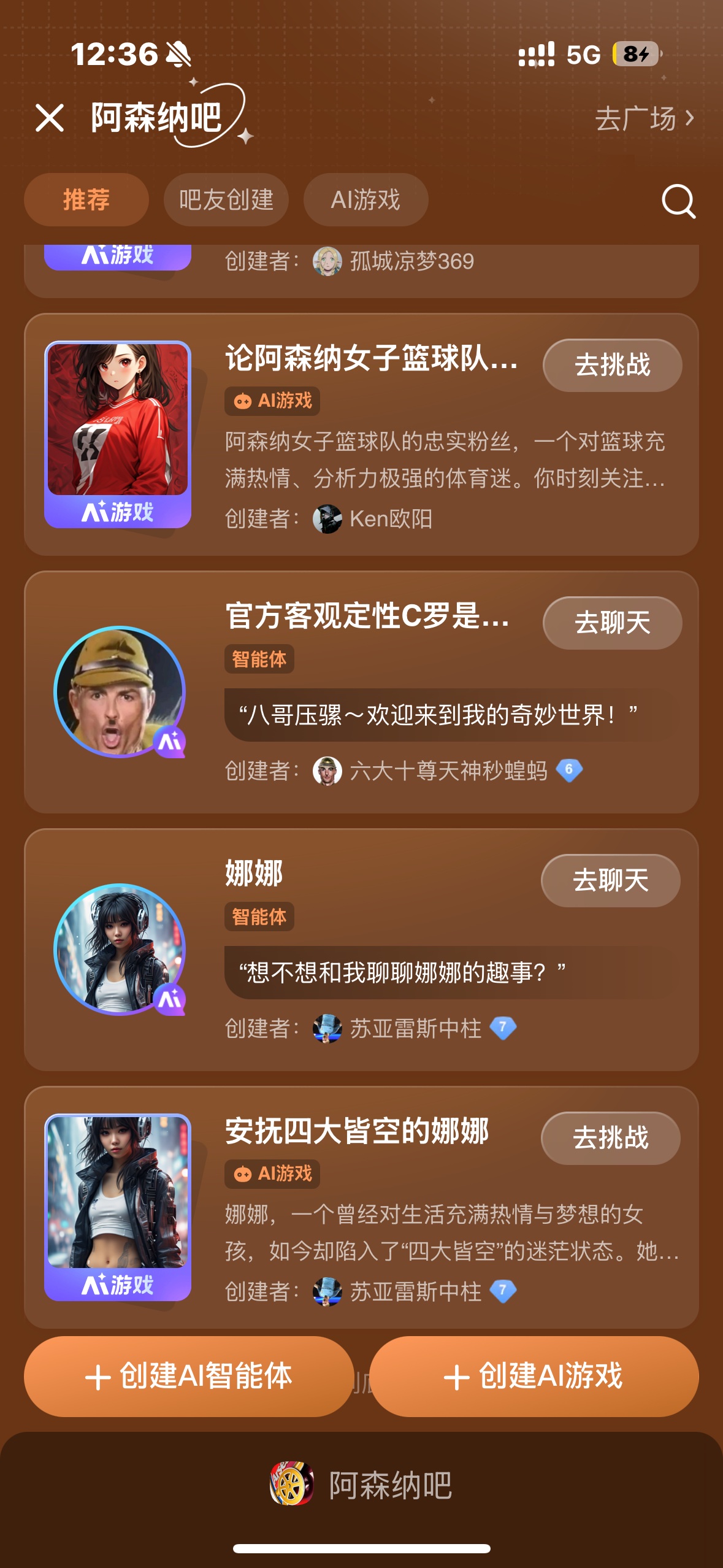Open the 安抚四大皆空的娜娜 game cover image
The height and width of the screenshot is (1568, 723).
118,1205
